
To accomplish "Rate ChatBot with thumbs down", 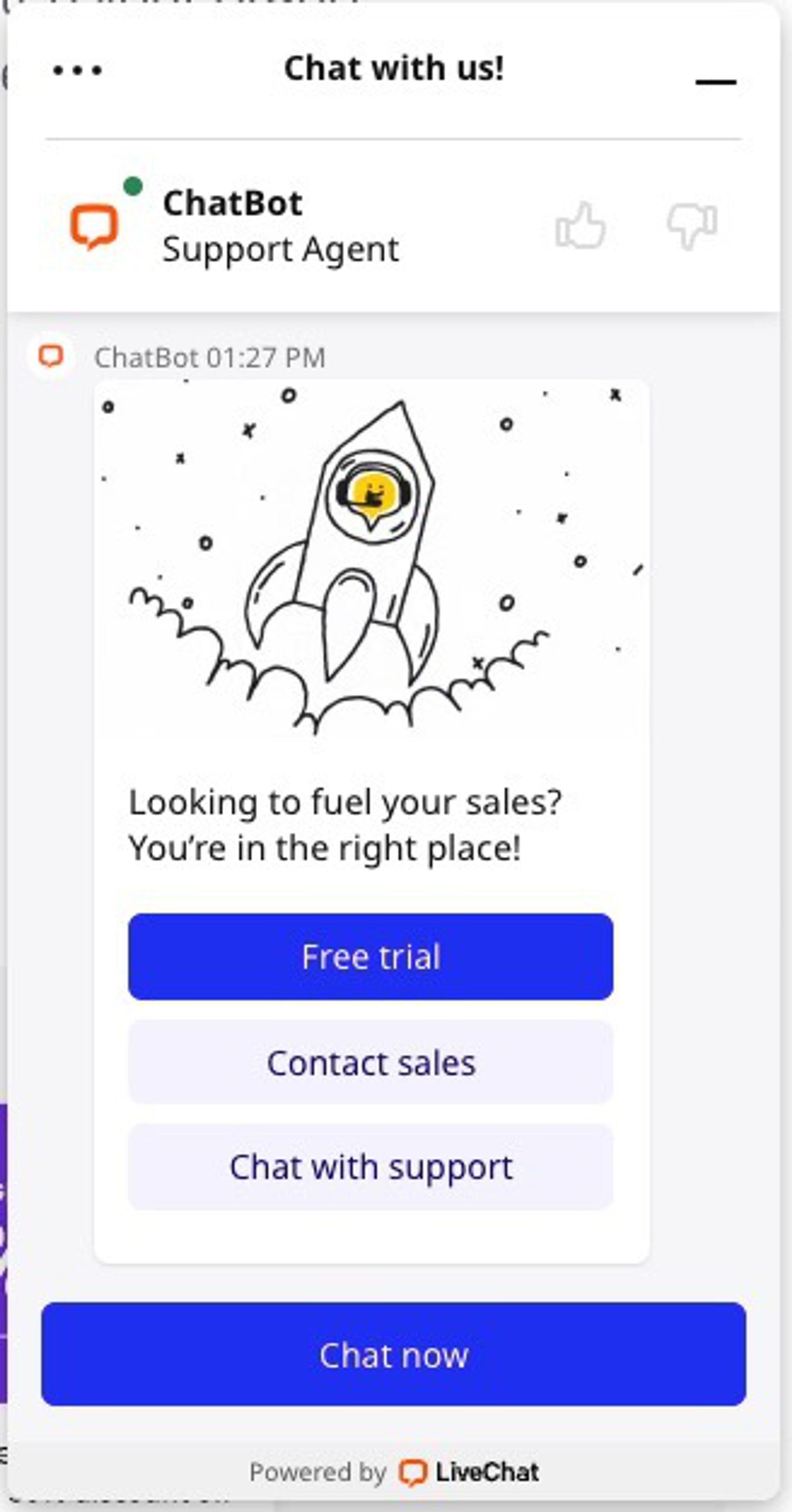I will 692,226.
